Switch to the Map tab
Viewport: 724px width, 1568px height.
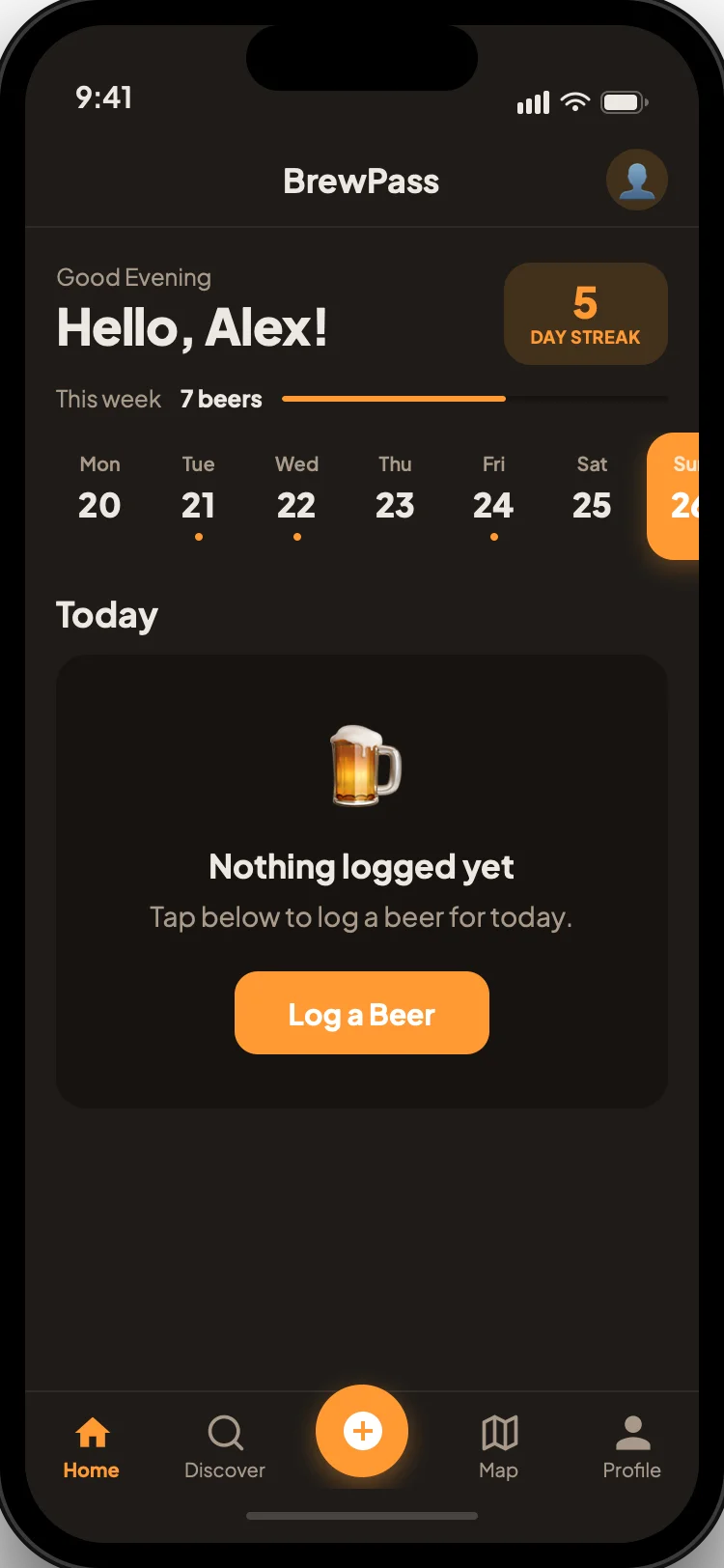(497, 1445)
